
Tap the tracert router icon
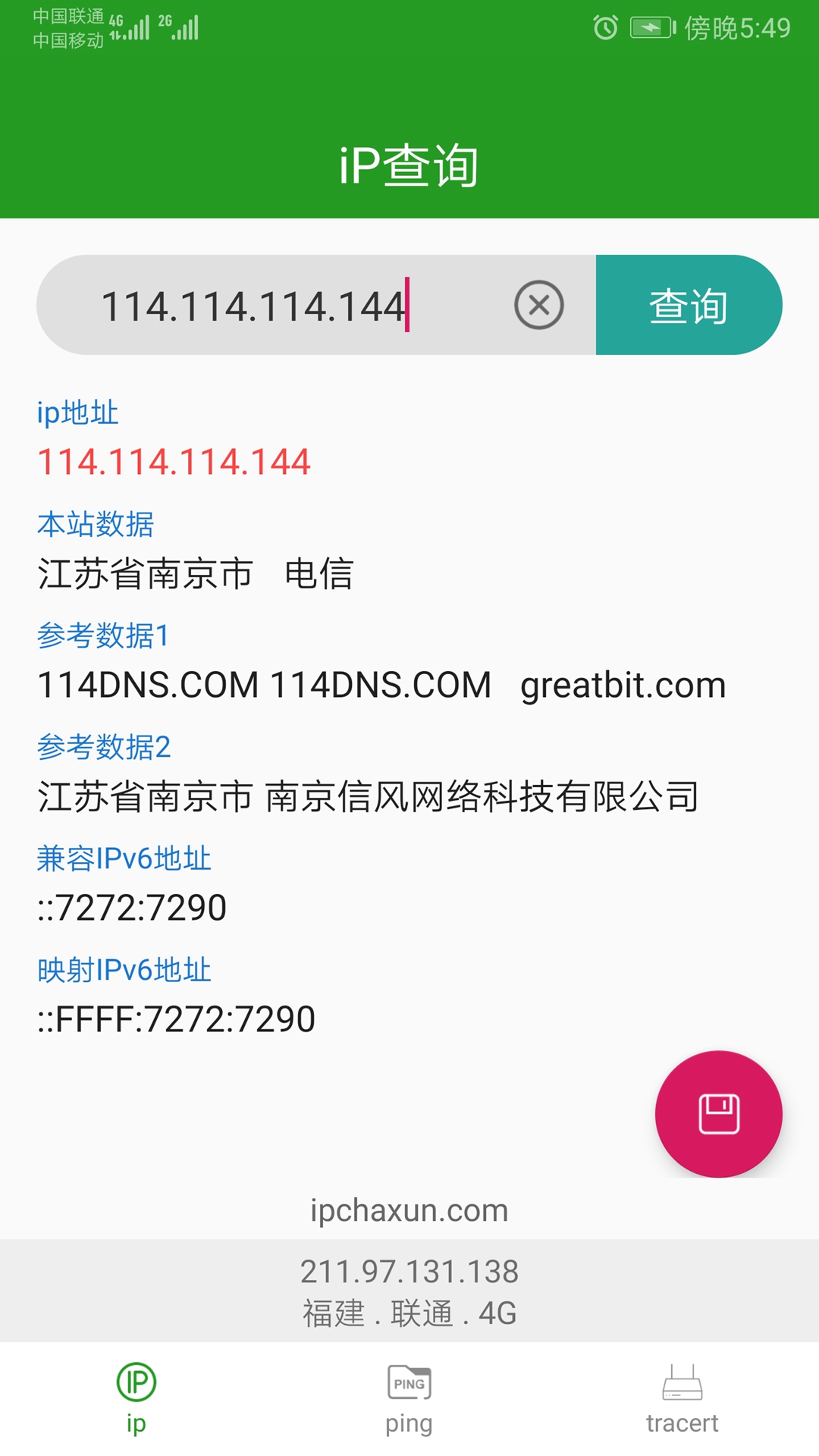pyautogui.click(x=682, y=1382)
